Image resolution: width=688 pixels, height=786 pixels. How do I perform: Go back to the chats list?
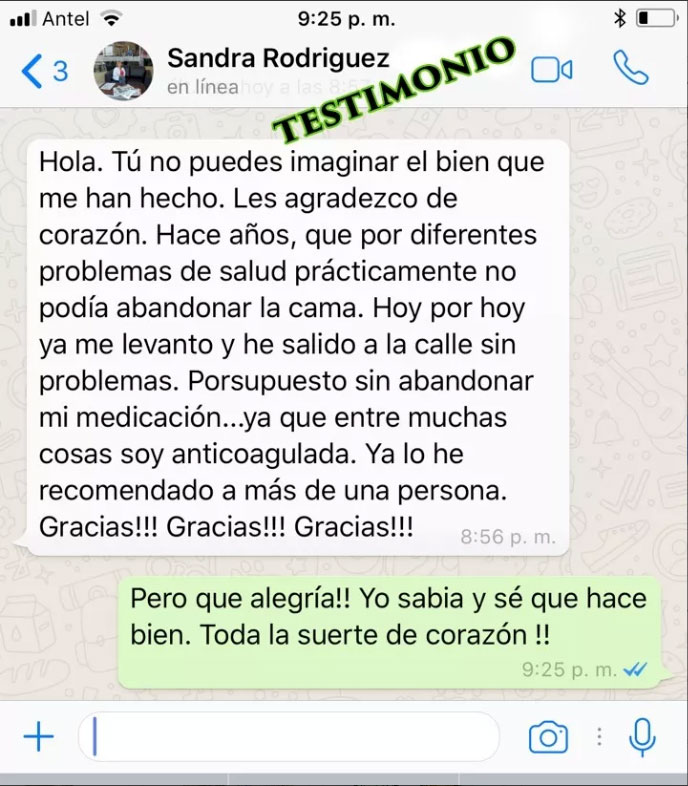(43, 71)
